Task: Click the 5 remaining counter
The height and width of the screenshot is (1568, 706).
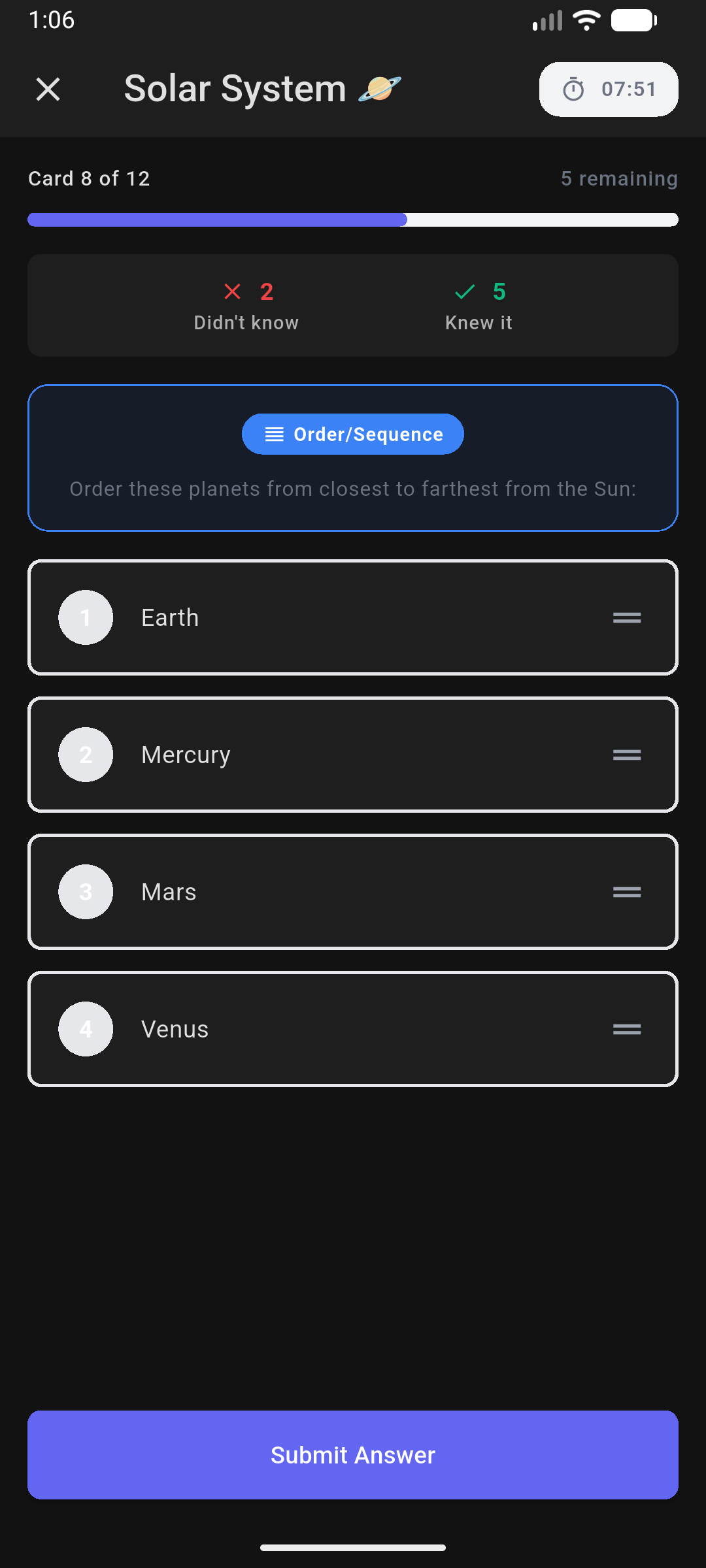Action: [x=619, y=178]
